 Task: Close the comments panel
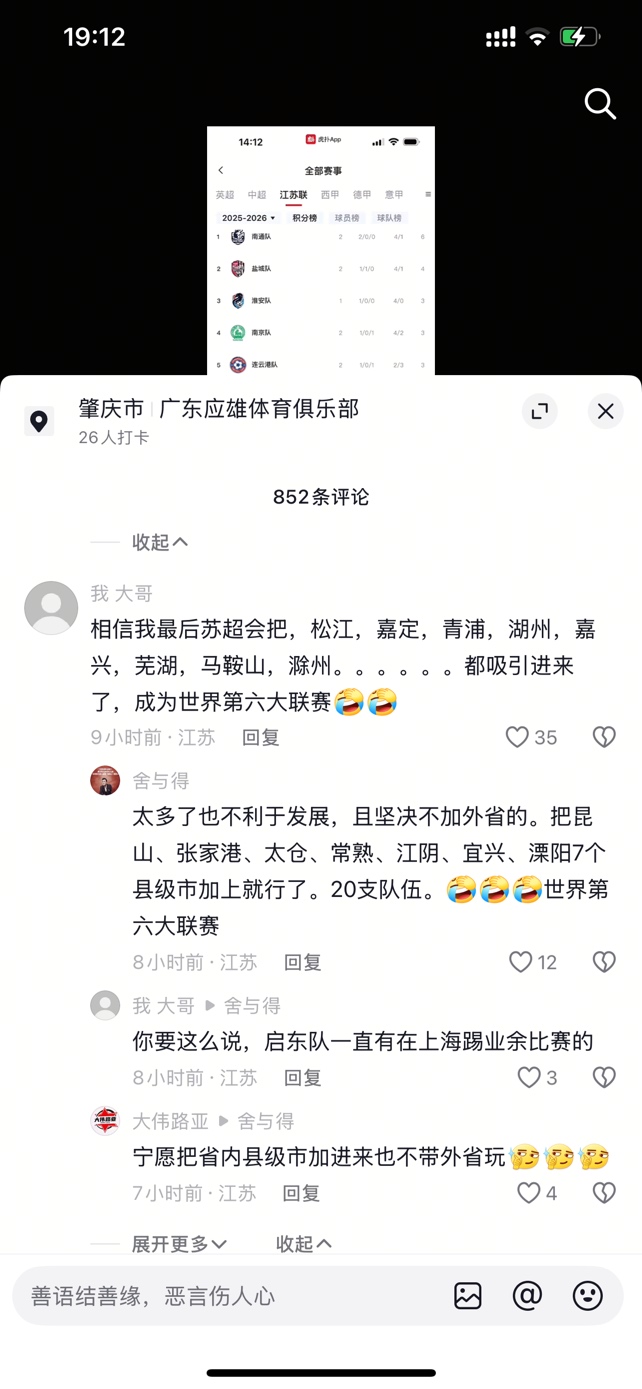click(x=605, y=411)
